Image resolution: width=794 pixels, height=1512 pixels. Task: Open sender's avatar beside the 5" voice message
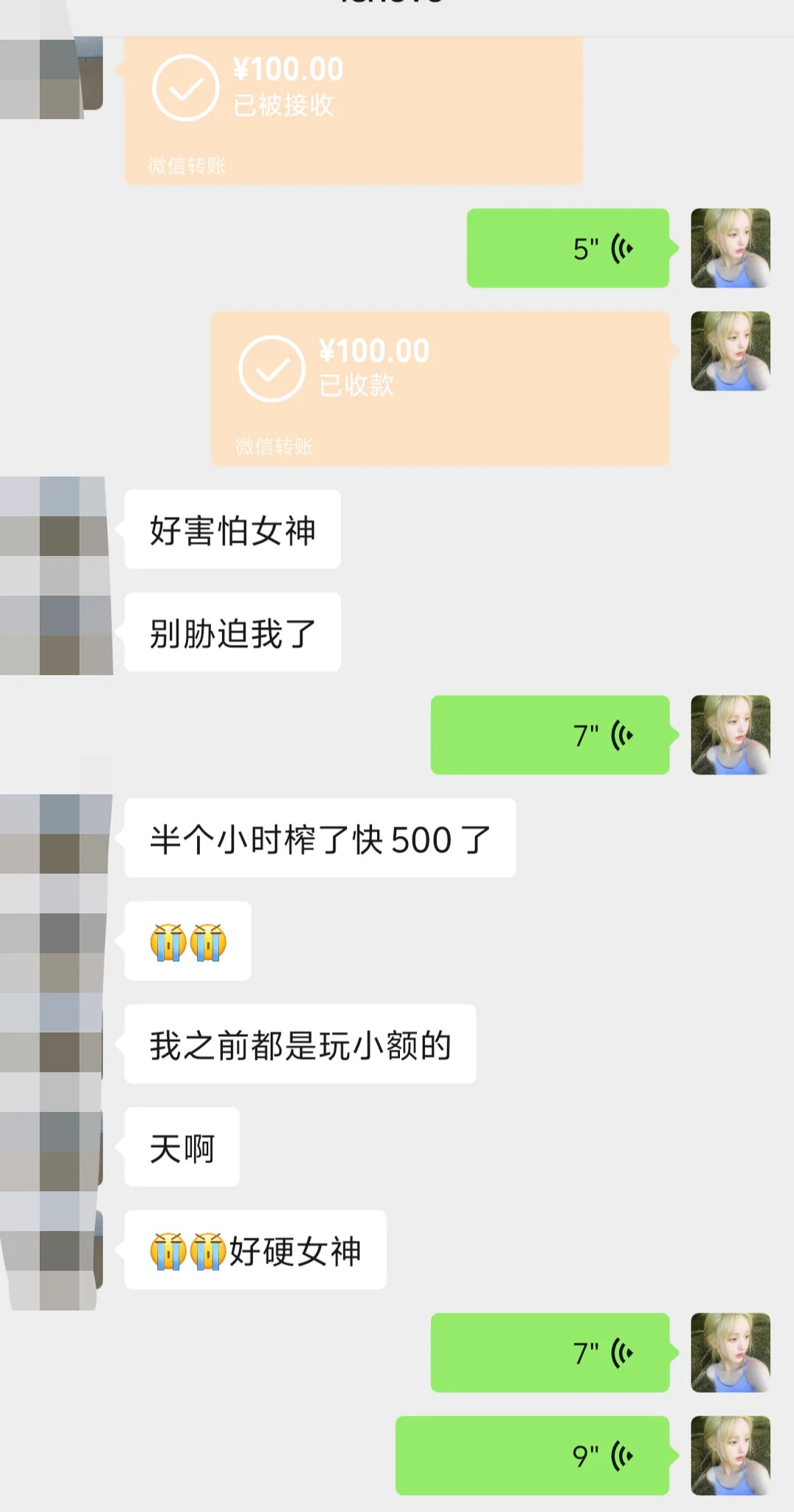(730, 249)
